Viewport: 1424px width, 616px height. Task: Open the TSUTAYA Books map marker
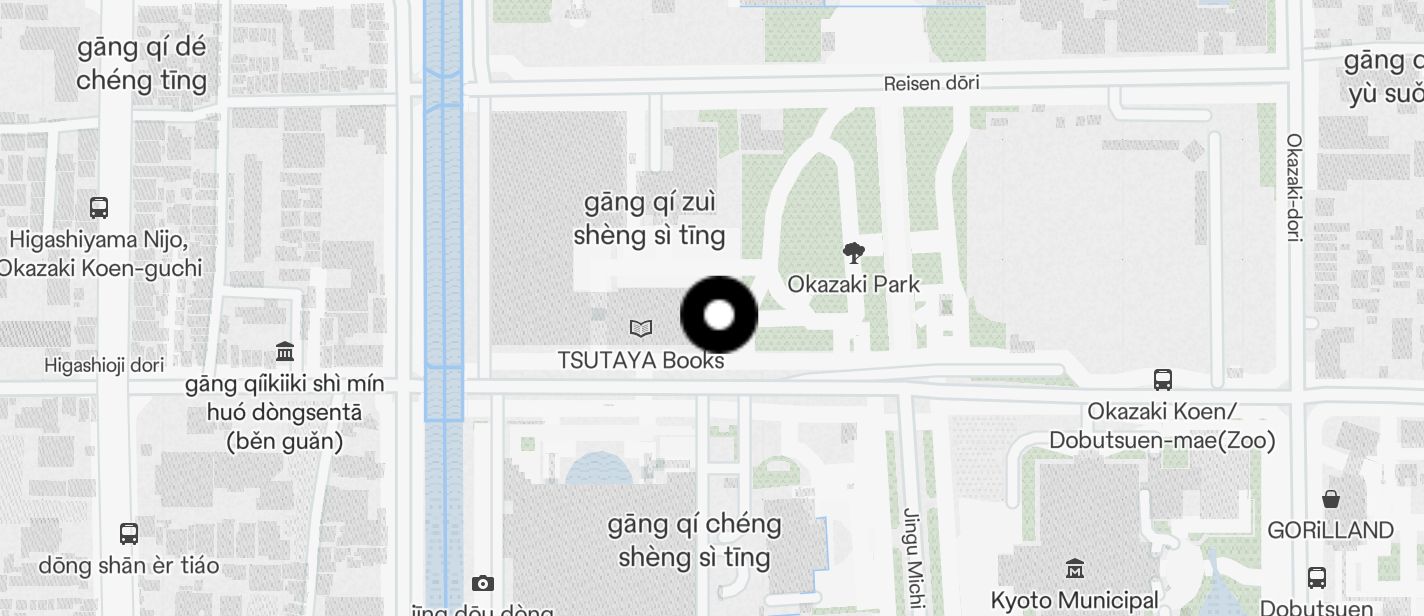point(641,328)
